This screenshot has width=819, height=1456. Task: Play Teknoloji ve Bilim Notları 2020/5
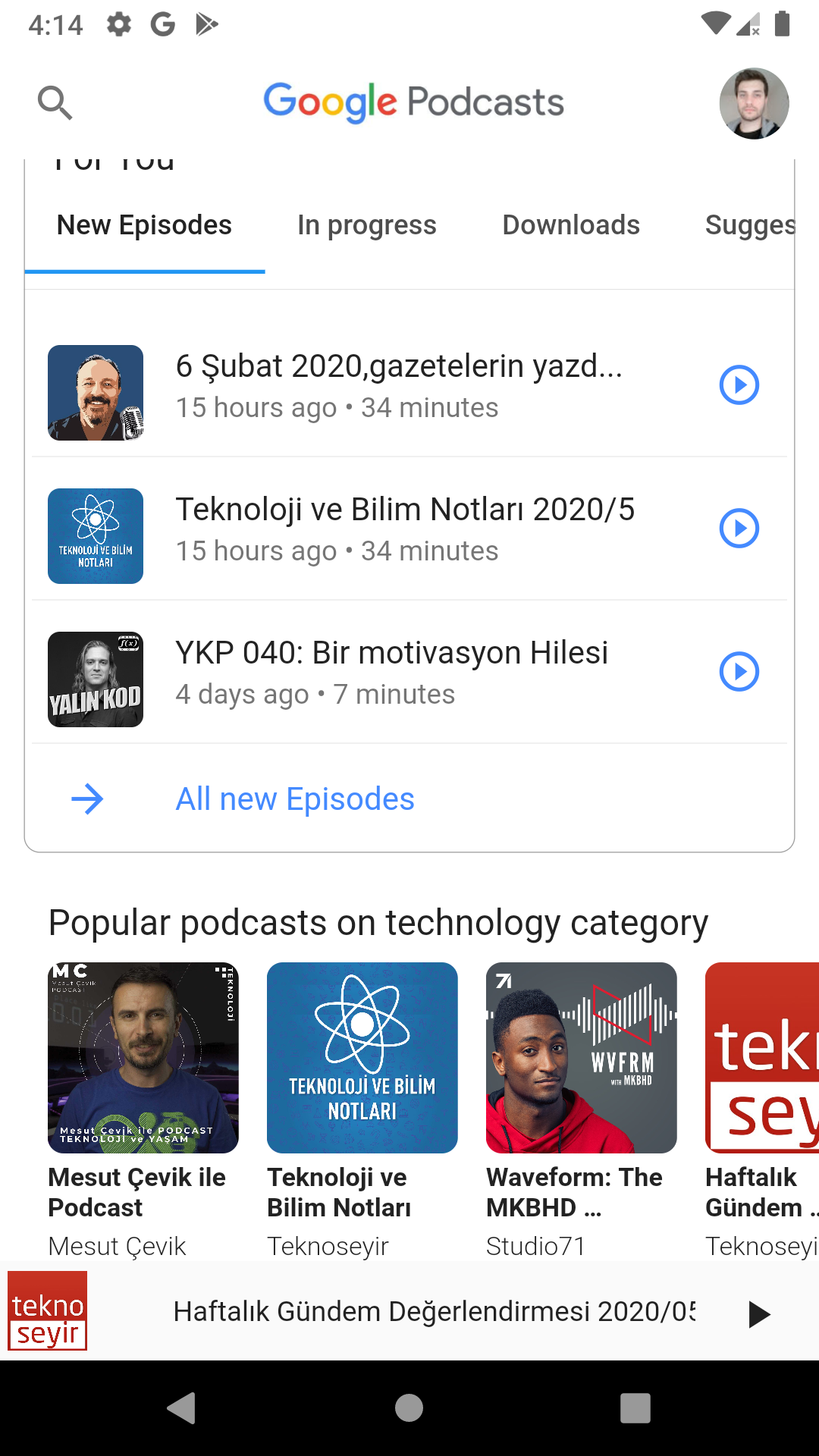click(739, 529)
